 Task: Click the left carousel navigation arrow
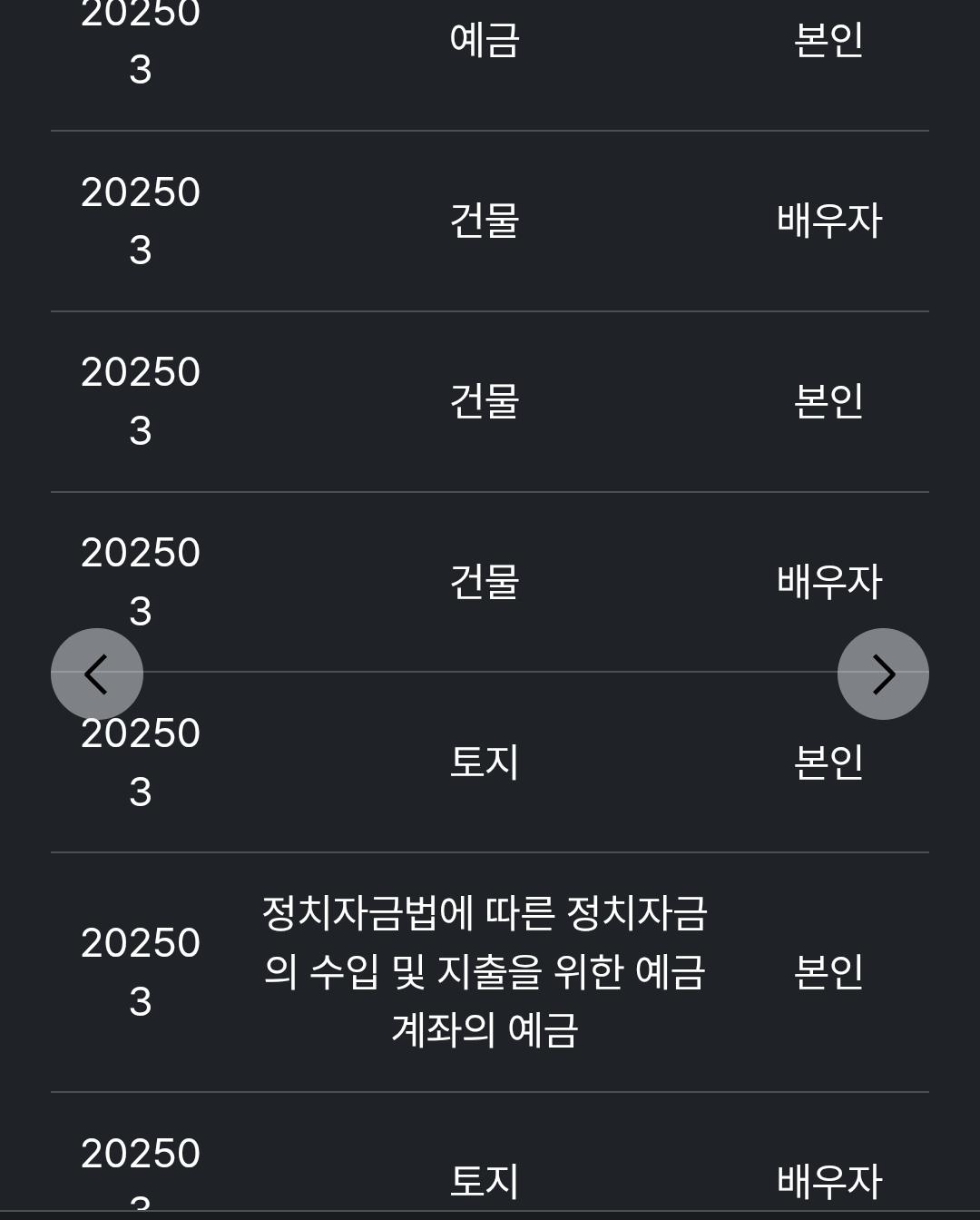pos(97,674)
